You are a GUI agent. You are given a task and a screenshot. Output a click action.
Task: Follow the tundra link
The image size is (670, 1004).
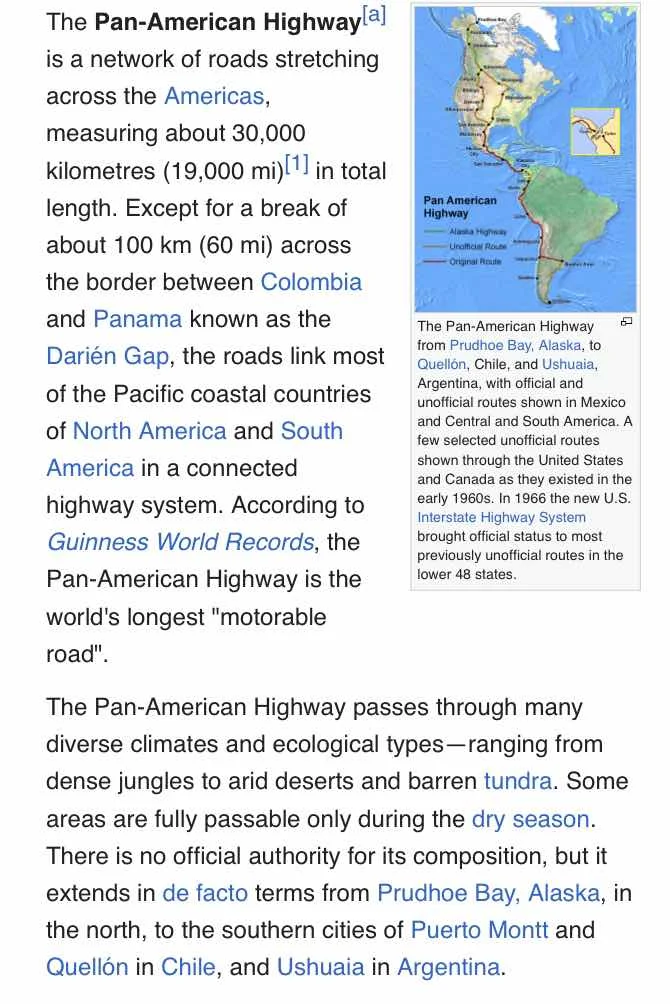pos(517,781)
